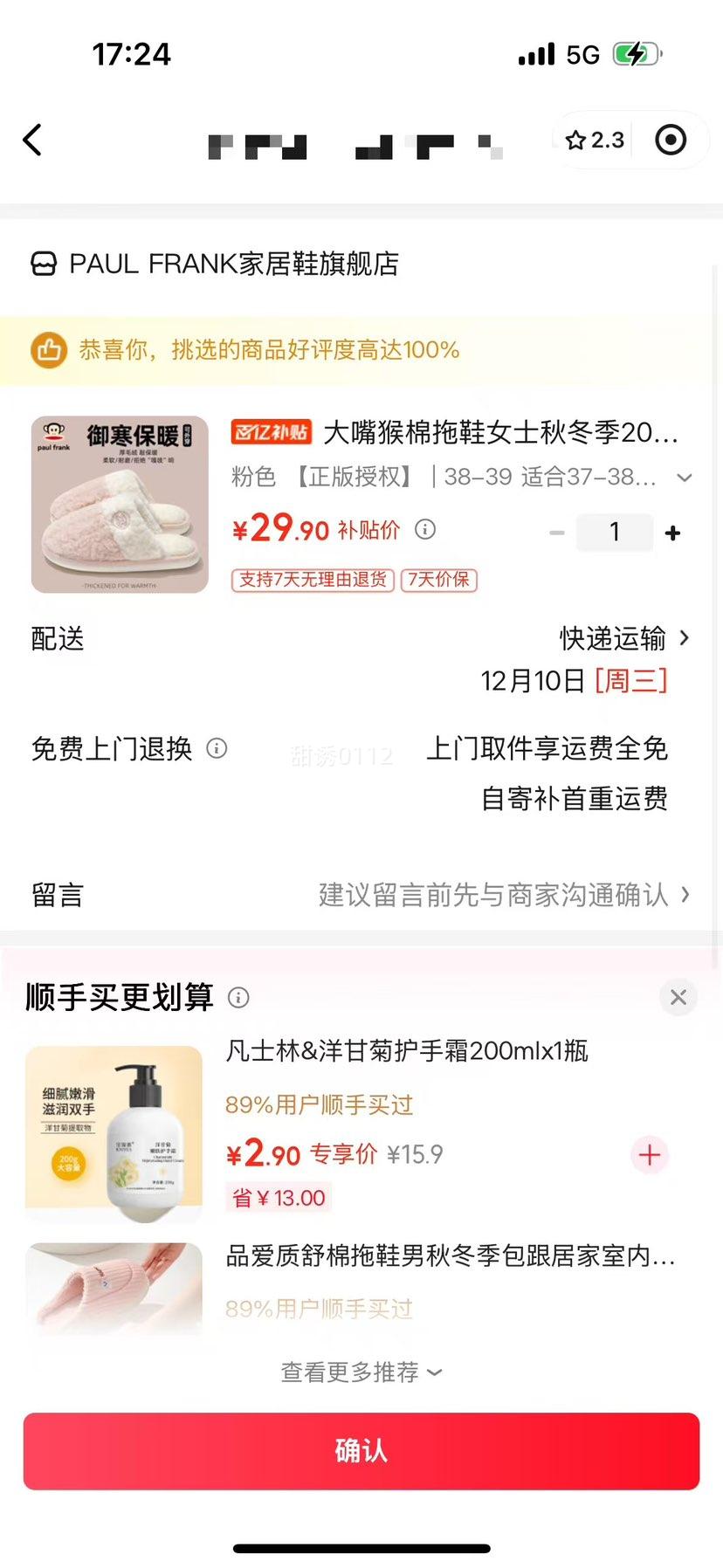Image resolution: width=723 pixels, height=1568 pixels.
Task: Add the Vaseline hand cream with the plus button
Action: point(650,1154)
